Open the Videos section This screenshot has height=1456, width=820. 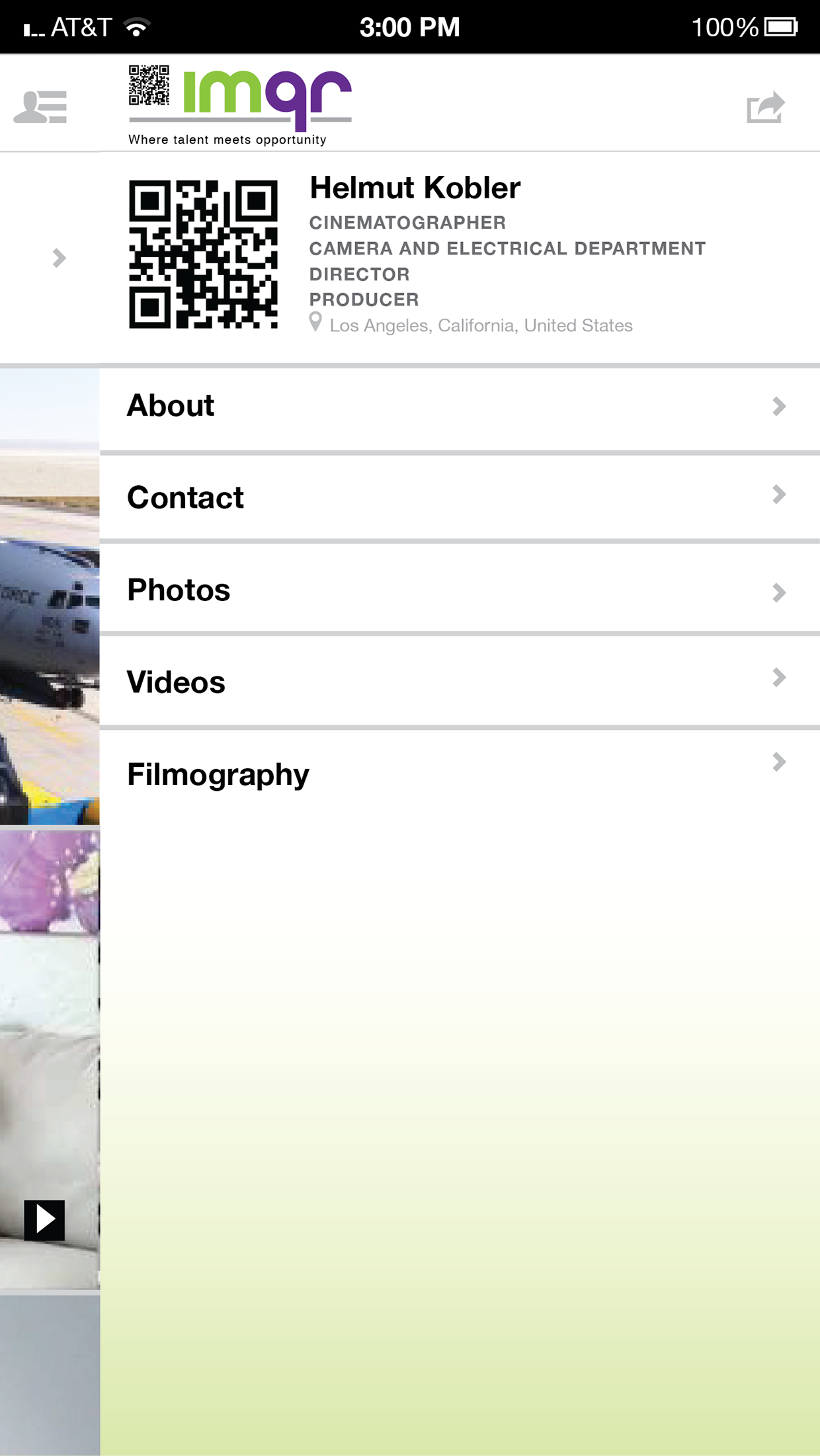coord(459,682)
